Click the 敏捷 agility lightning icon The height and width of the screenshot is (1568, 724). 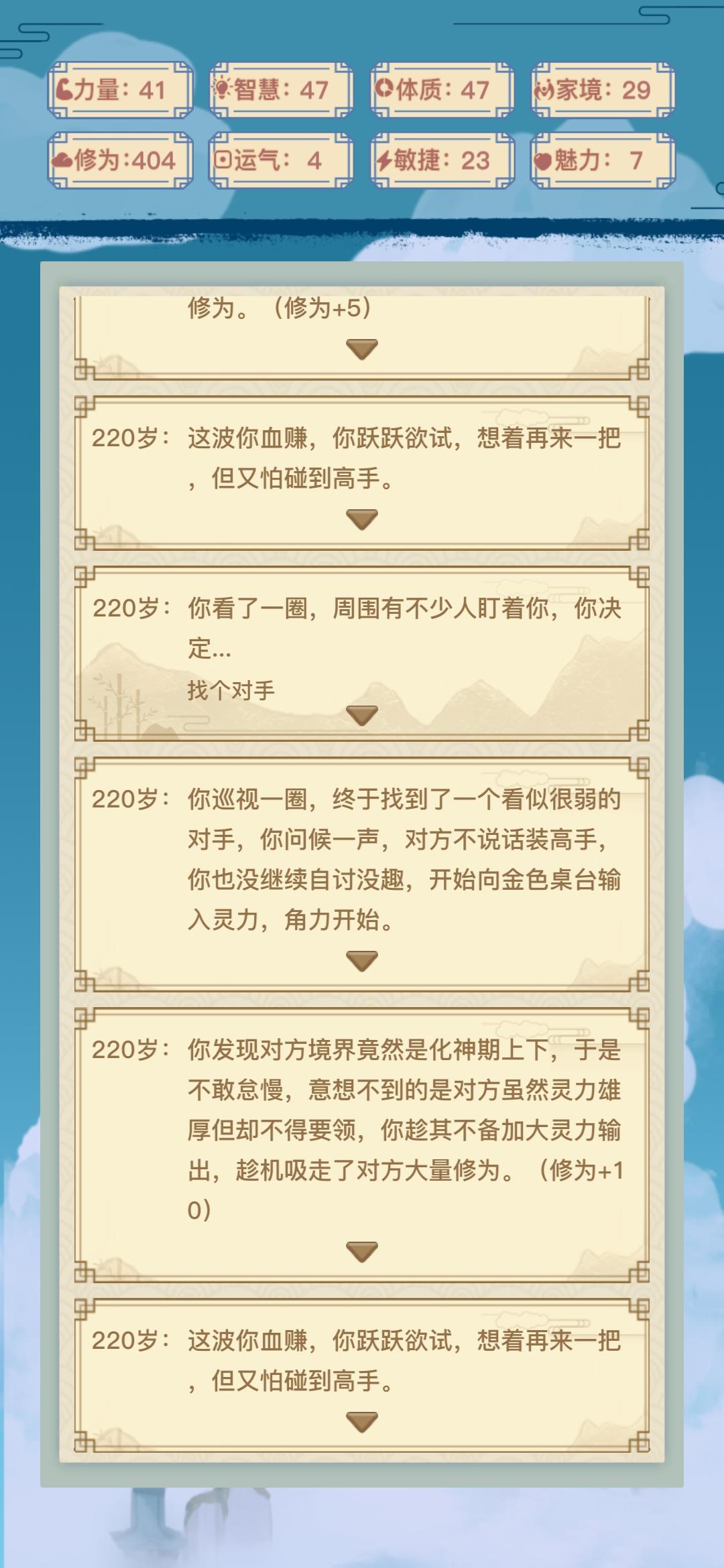click(x=385, y=159)
